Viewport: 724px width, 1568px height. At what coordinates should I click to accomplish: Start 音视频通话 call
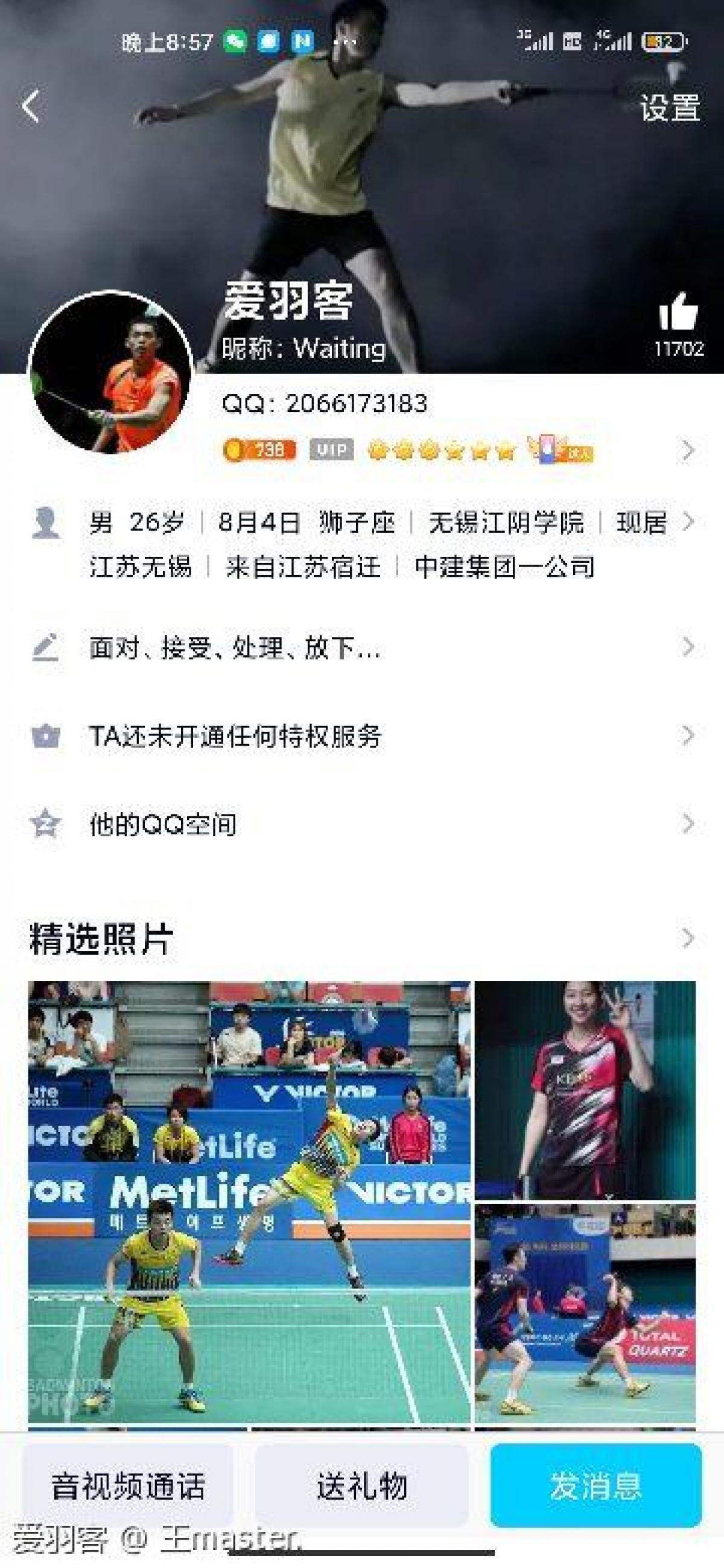tap(128, 1485)
